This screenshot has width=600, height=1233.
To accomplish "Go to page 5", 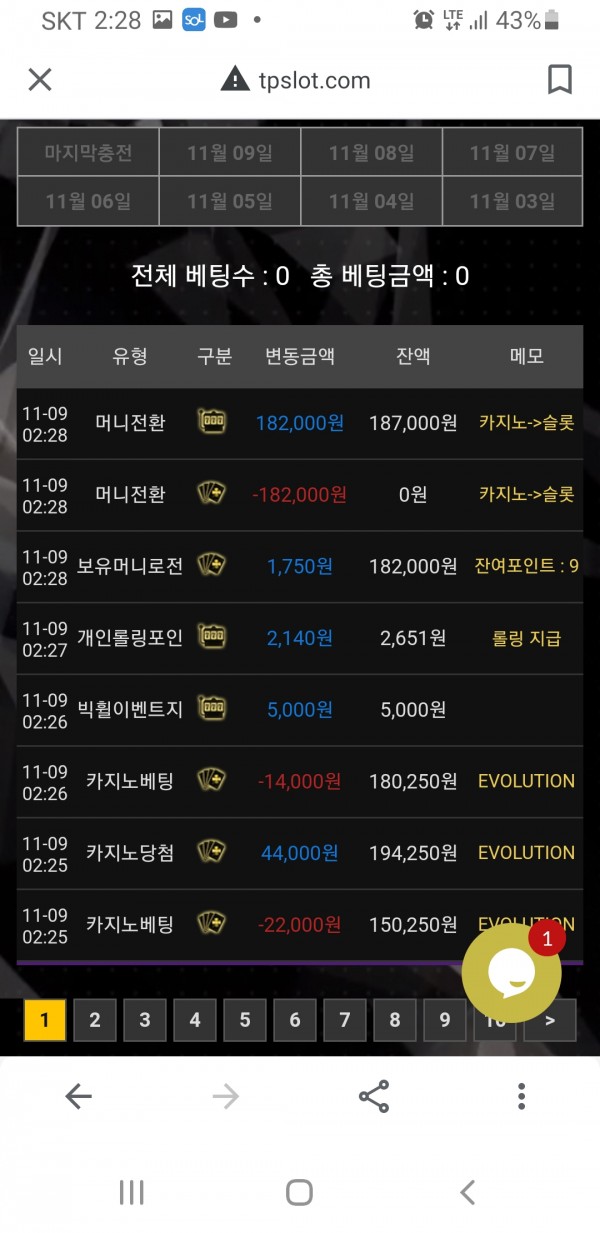I will 245,1020.
